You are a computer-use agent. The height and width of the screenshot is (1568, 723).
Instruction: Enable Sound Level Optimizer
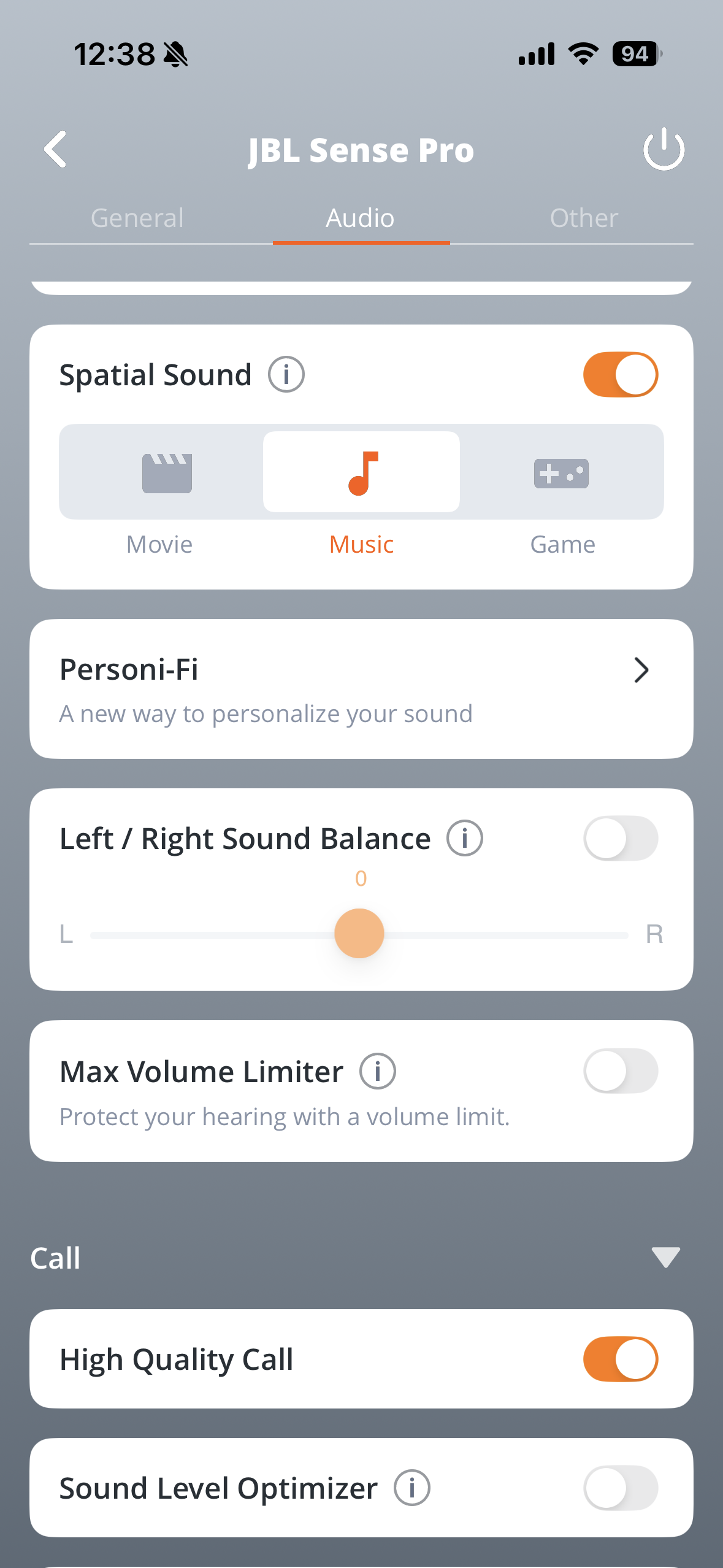[x=620, y=1488]
